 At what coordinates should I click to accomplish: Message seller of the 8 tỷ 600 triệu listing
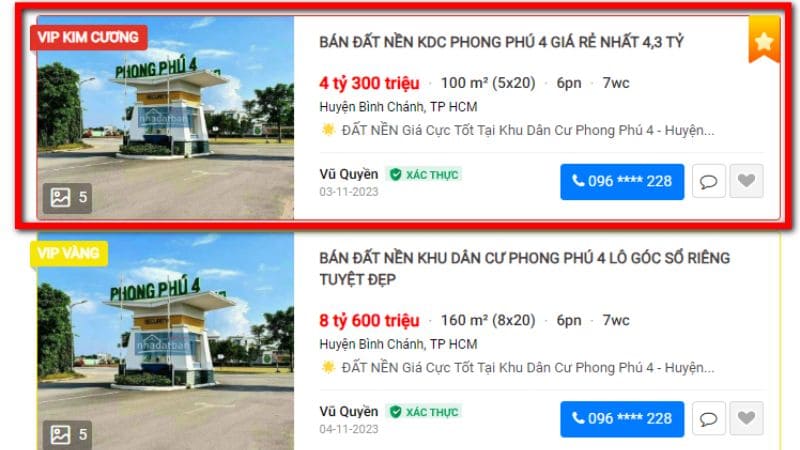pos(709,419)
